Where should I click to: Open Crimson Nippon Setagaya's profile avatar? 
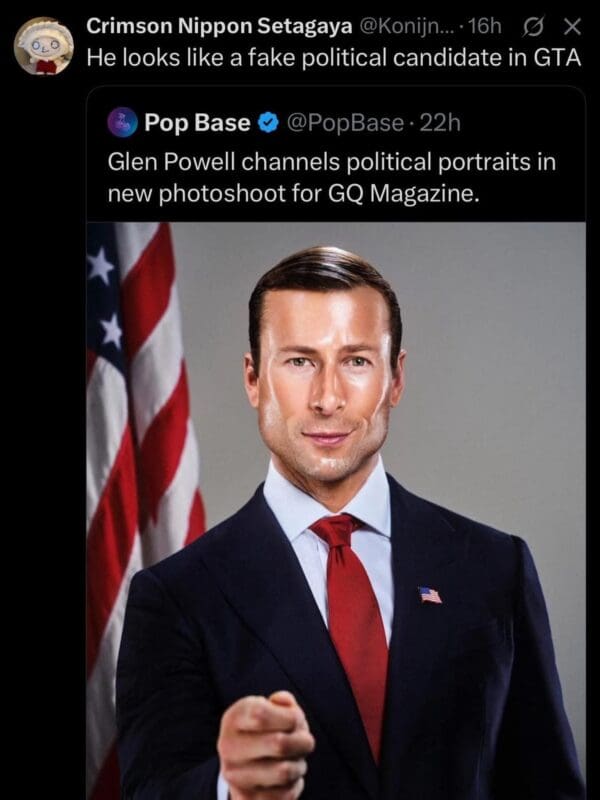[x=41, y=43]
